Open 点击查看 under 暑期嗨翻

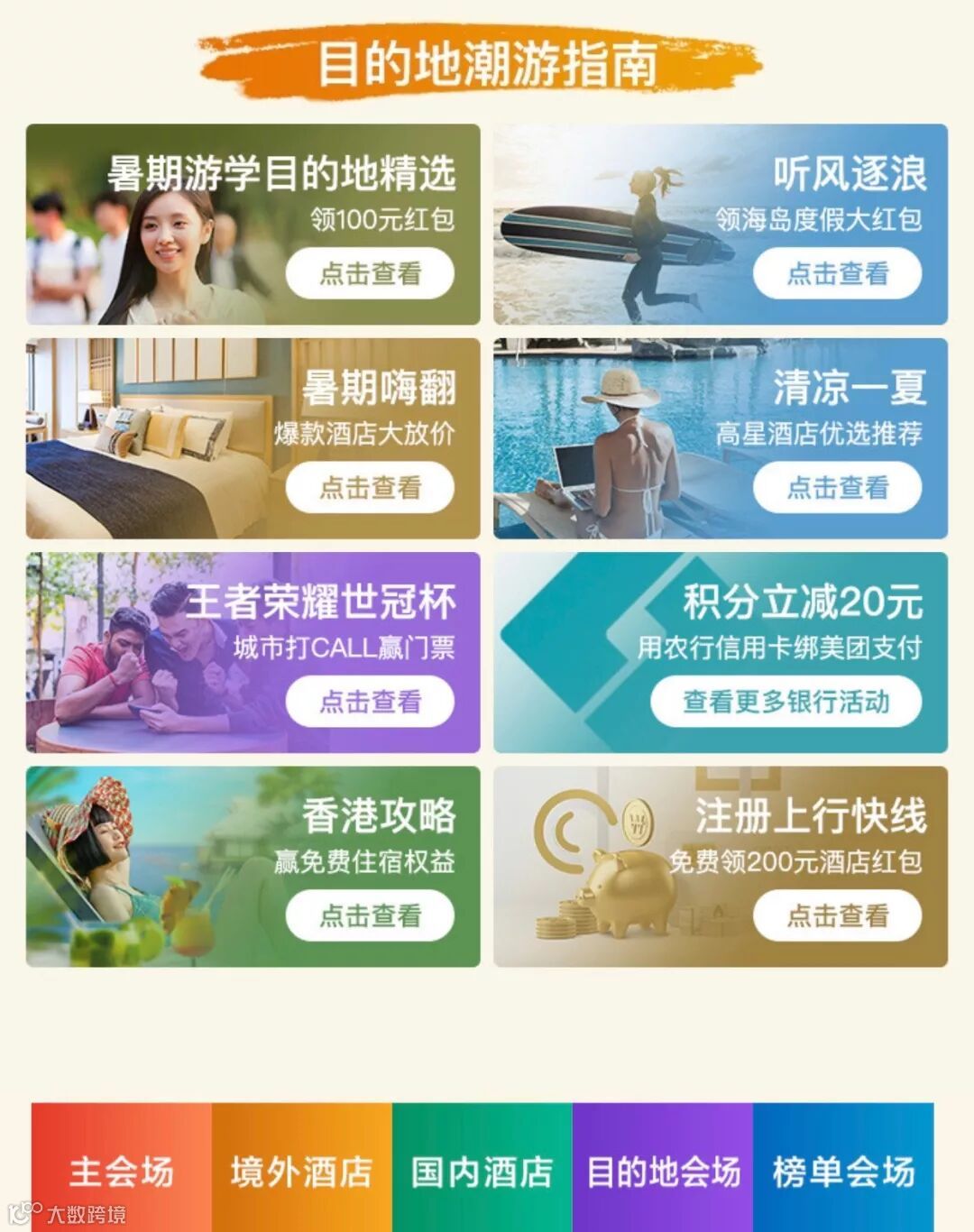[370, 487]
